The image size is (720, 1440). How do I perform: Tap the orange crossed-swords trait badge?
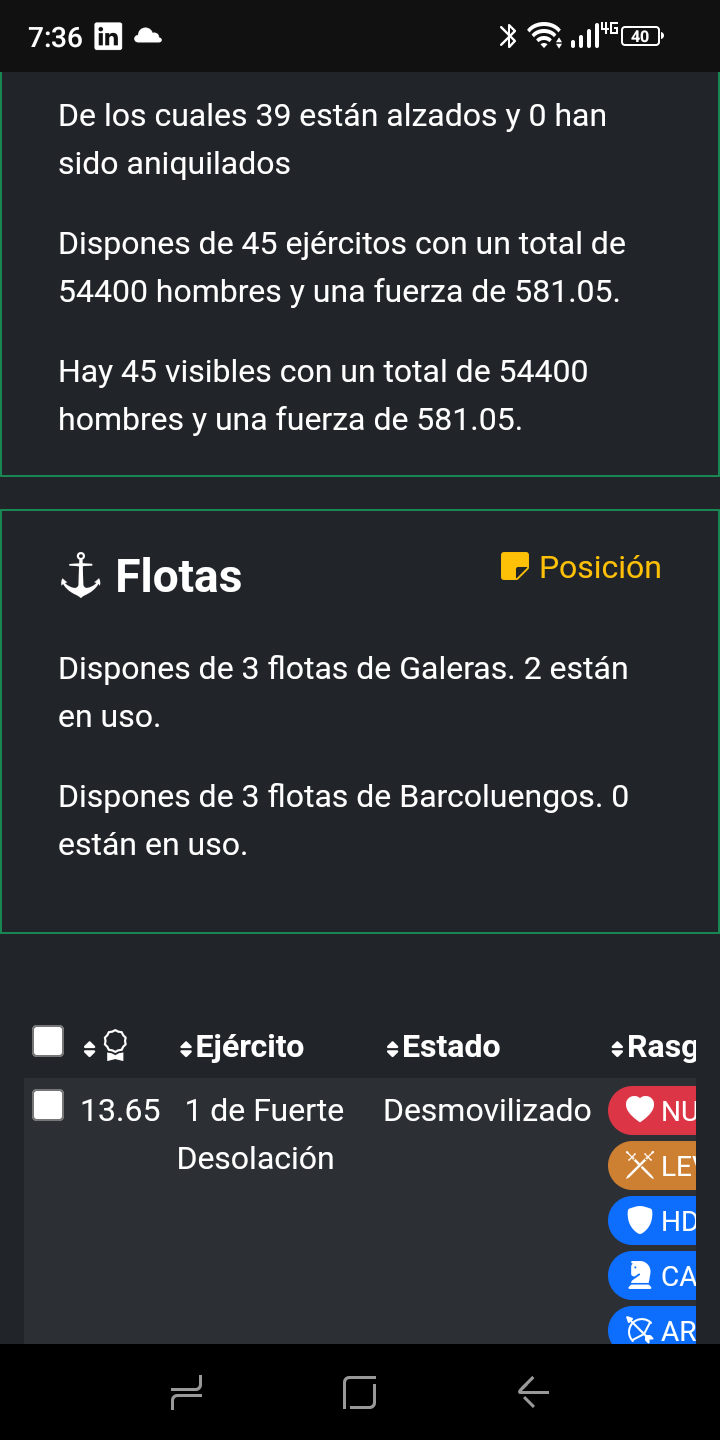[652, 1165]
